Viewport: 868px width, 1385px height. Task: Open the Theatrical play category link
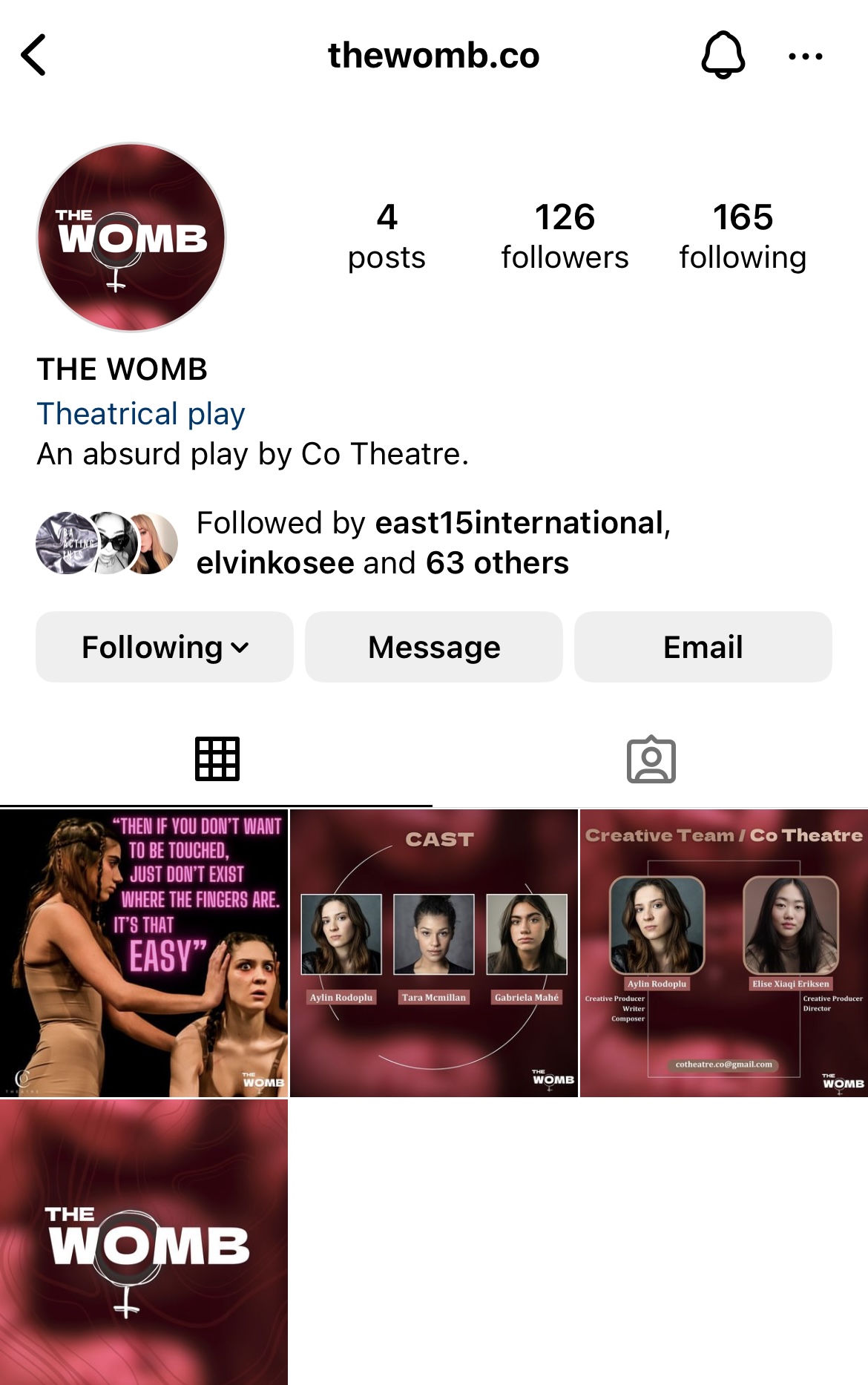(141, 414)
